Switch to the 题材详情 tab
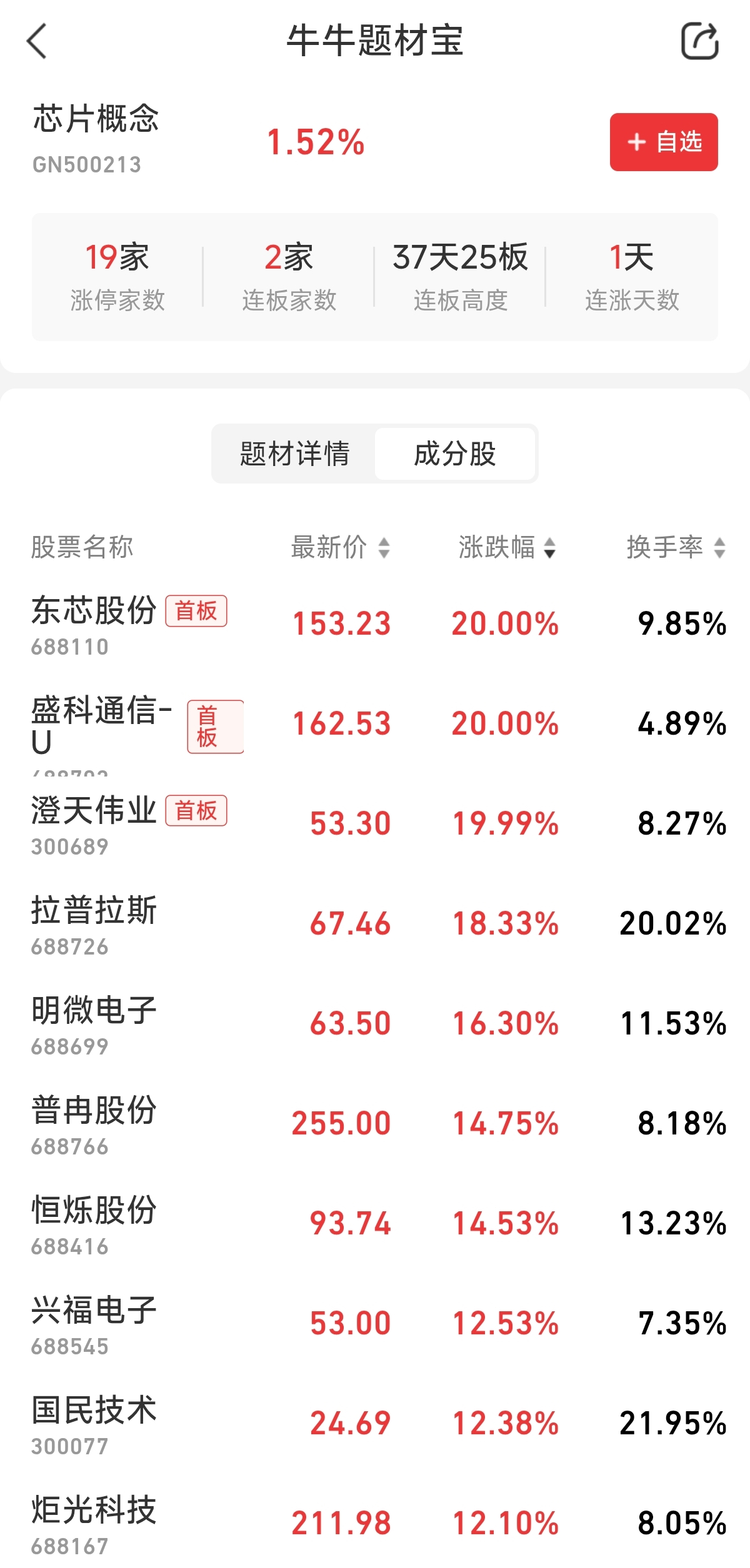The image size is (750, 1568). pyautogui.click(x=294, y=454)
